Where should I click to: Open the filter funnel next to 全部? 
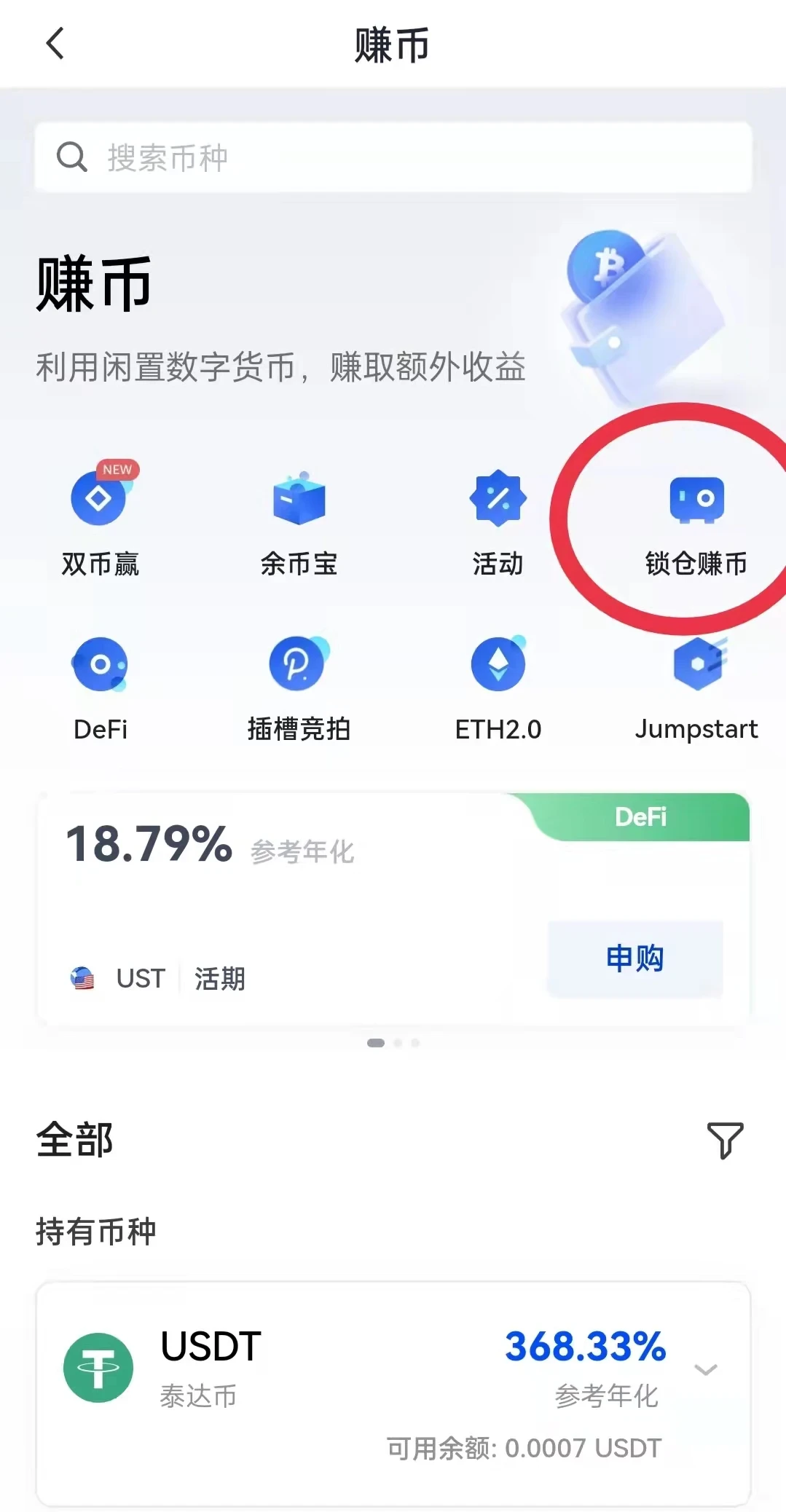(x=725, y=1140)
